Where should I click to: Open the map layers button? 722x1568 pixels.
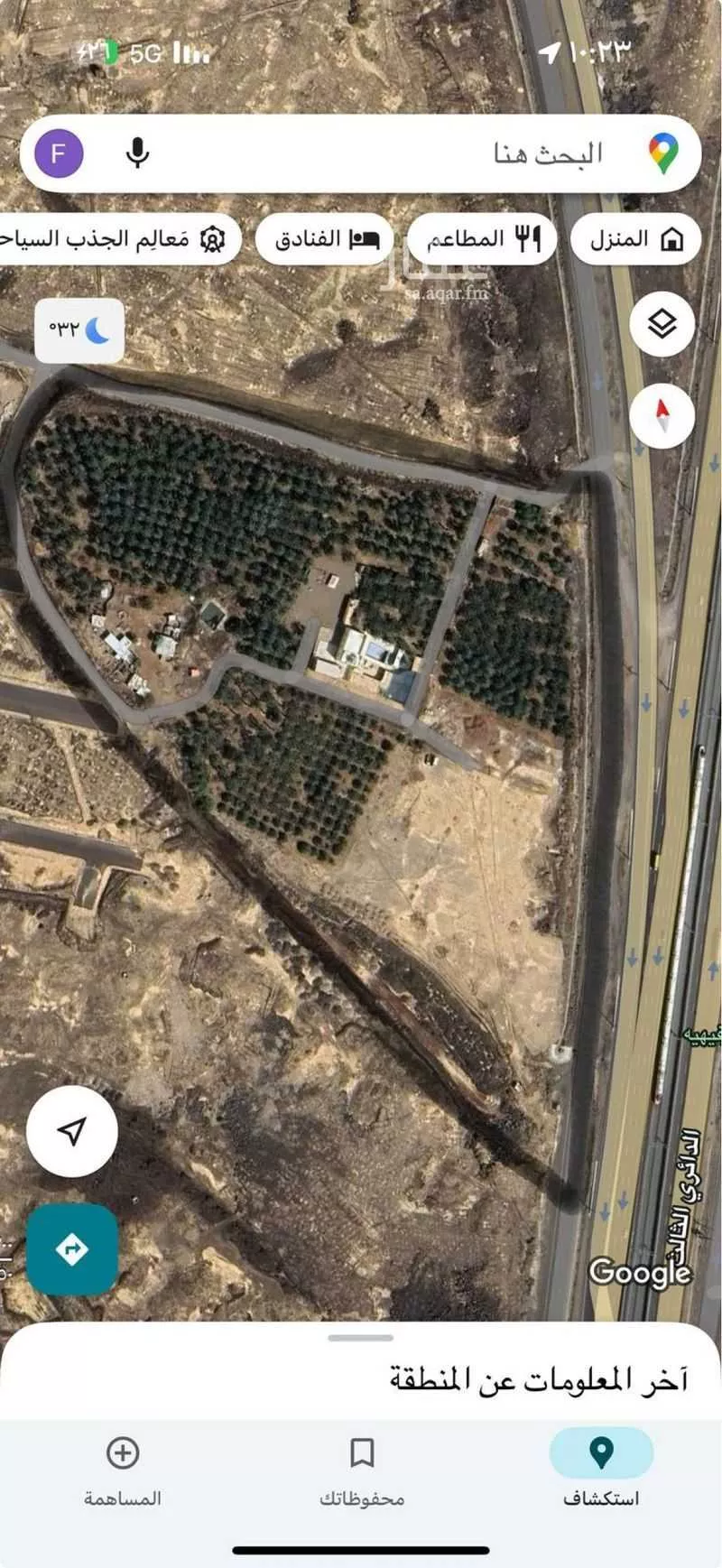[x=662, y=323]
